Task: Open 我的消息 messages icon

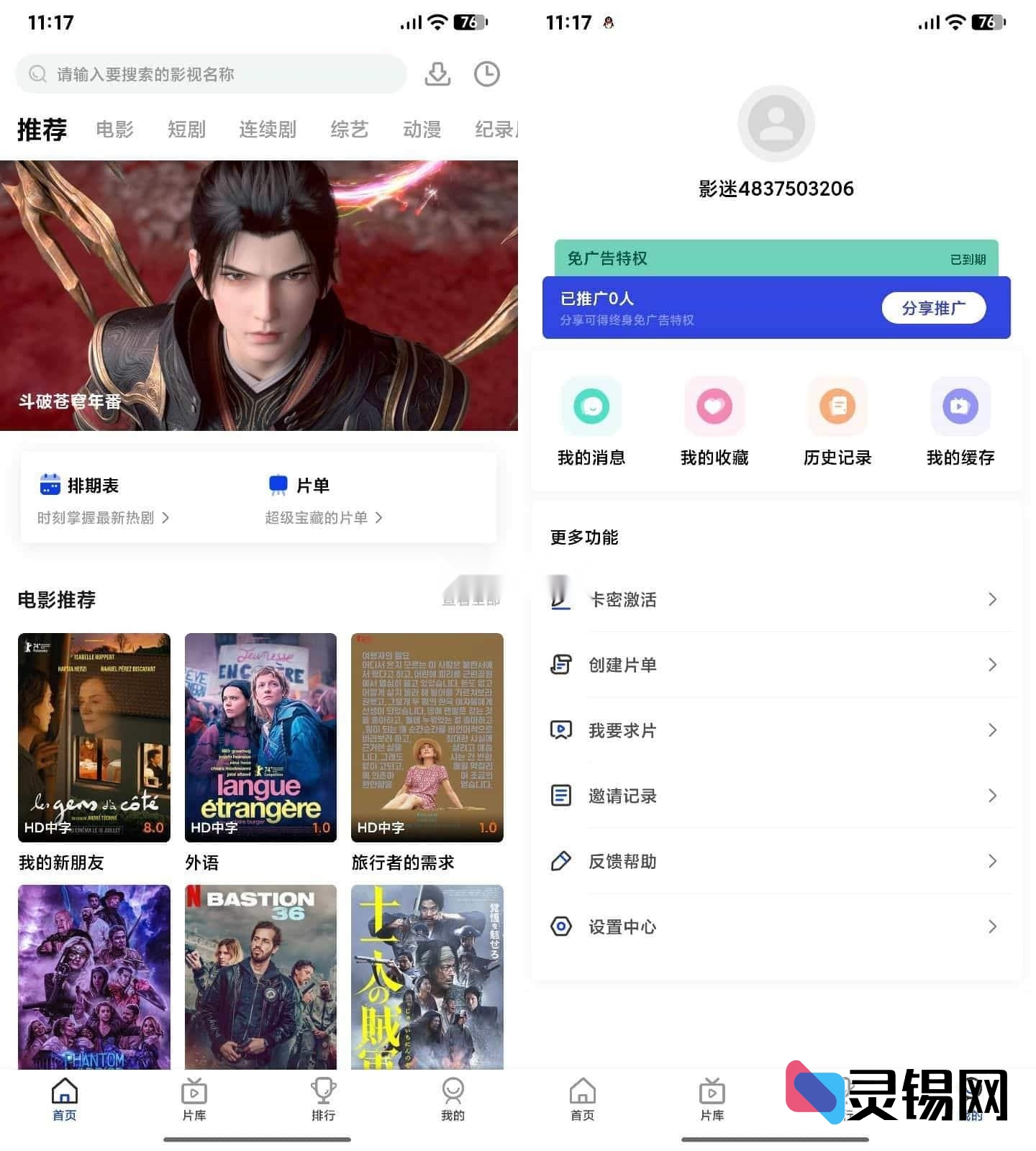Action: click(x=591, y=406)
